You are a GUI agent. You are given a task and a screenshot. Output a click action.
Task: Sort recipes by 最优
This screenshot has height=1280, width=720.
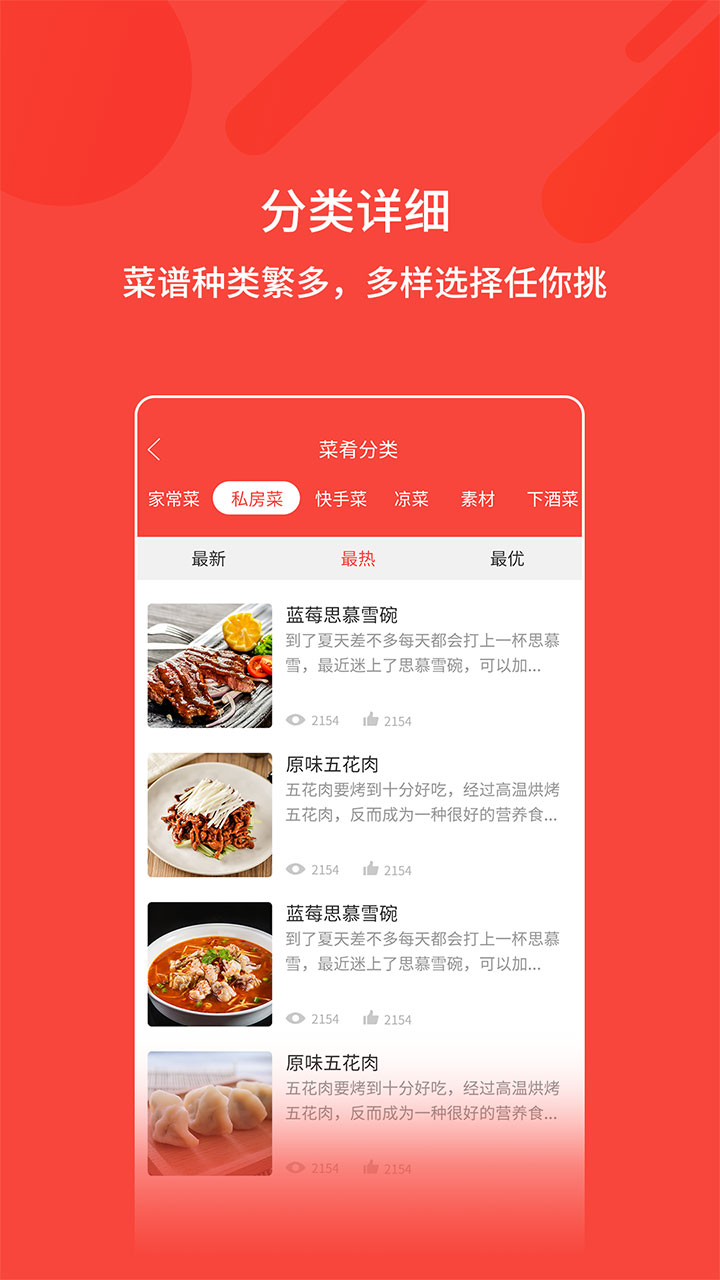pos(506,559)
